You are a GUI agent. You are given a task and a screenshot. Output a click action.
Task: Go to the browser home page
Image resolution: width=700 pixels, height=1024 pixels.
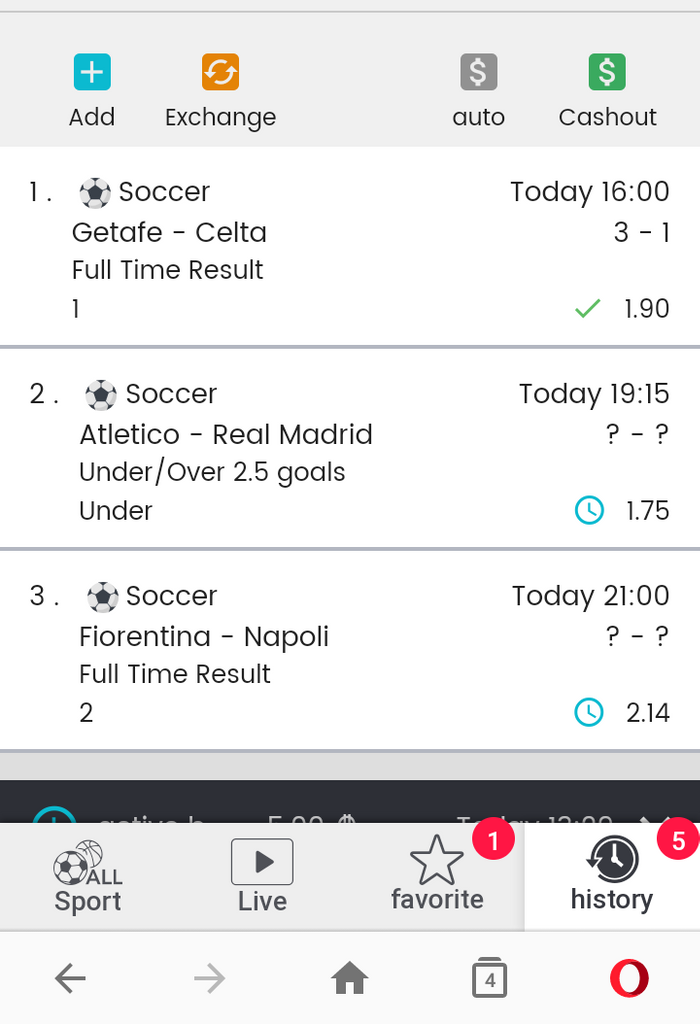pyautogui.click(x=349, y=979)
